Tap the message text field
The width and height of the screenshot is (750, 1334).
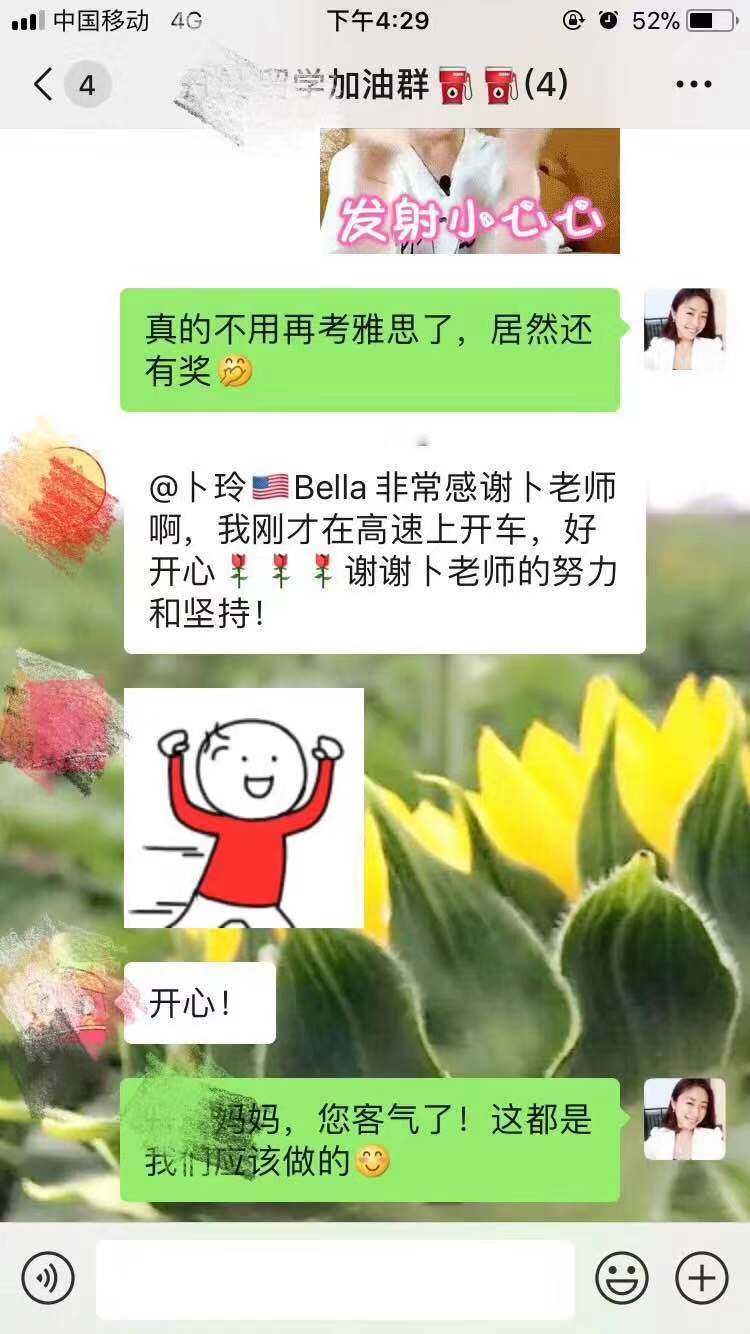(x=335, y=1278)
